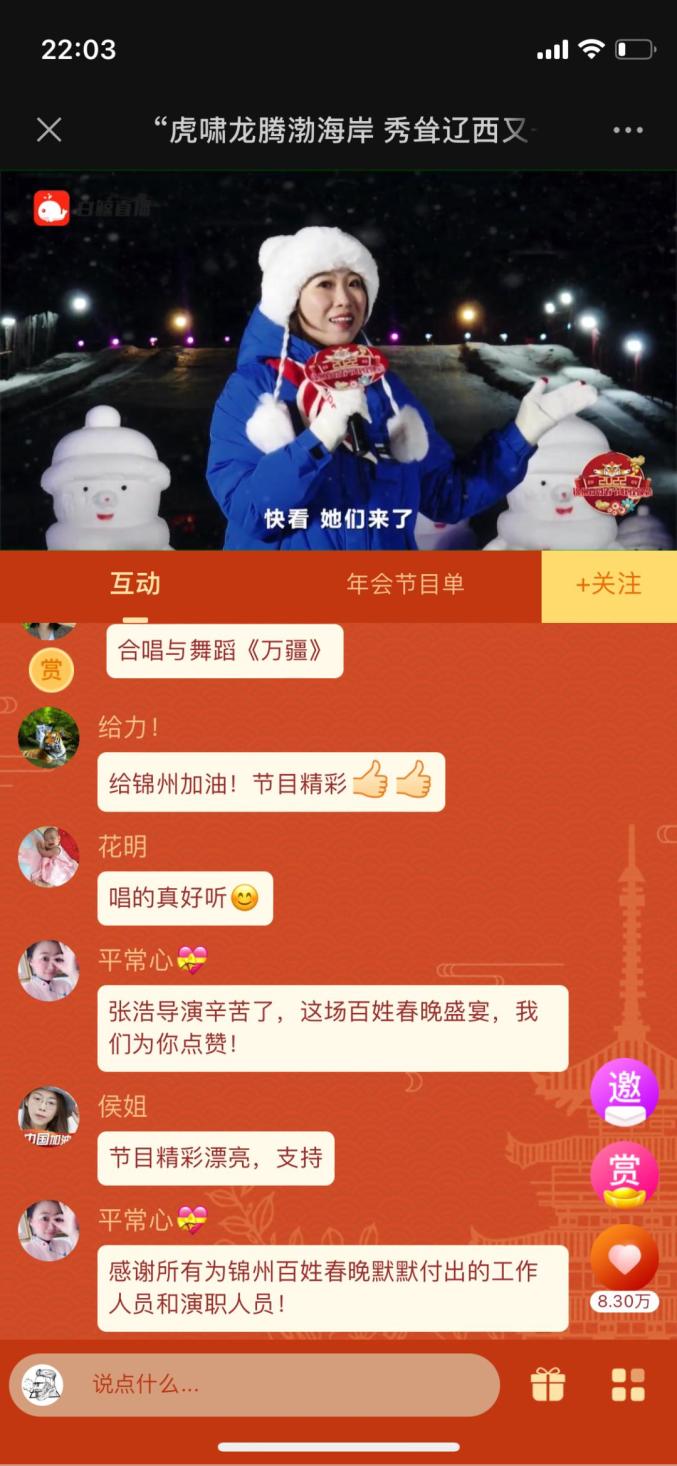Tap the 邀 invite button
This screenshot has width=677, height=1466.
click(624, 1092)
